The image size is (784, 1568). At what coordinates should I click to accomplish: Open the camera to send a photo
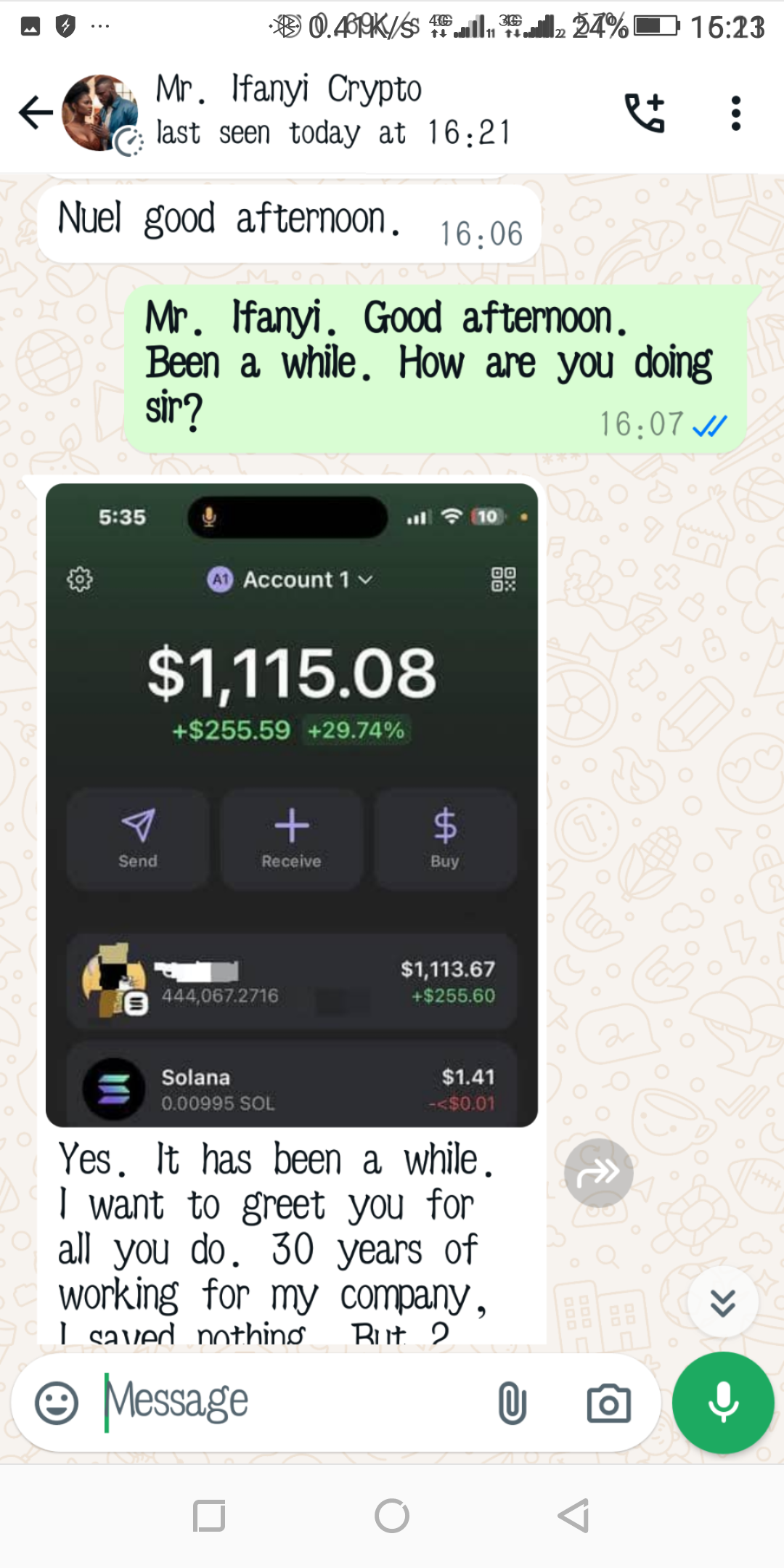coord(608,1402)
